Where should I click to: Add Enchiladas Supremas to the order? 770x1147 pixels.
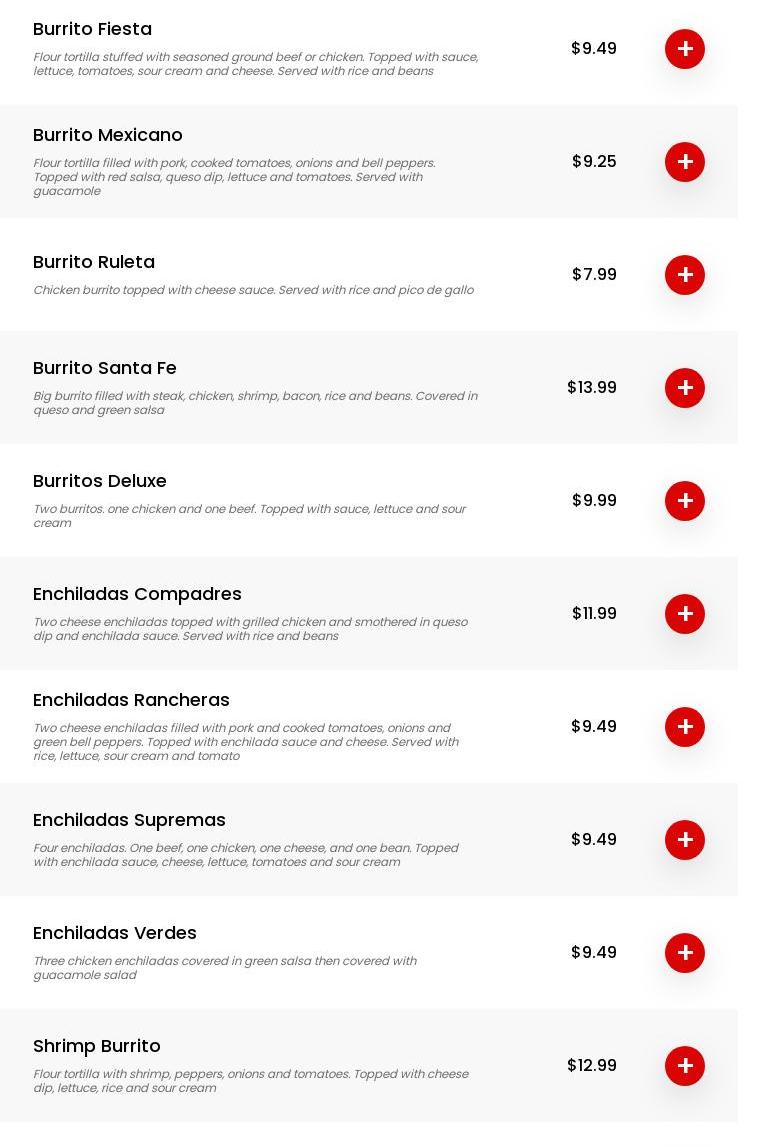coord(685,840)
